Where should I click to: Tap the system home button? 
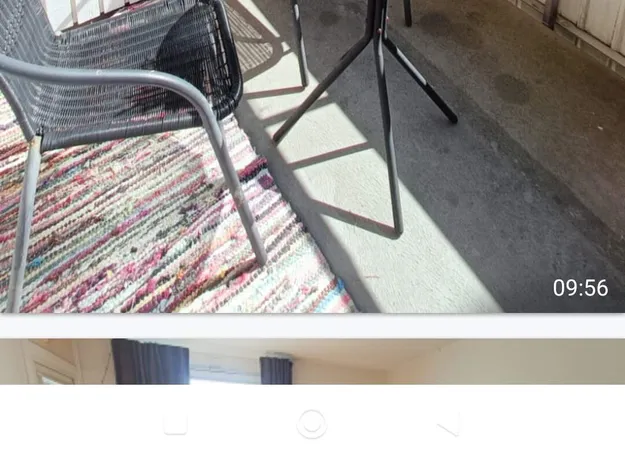coord(312,424)
